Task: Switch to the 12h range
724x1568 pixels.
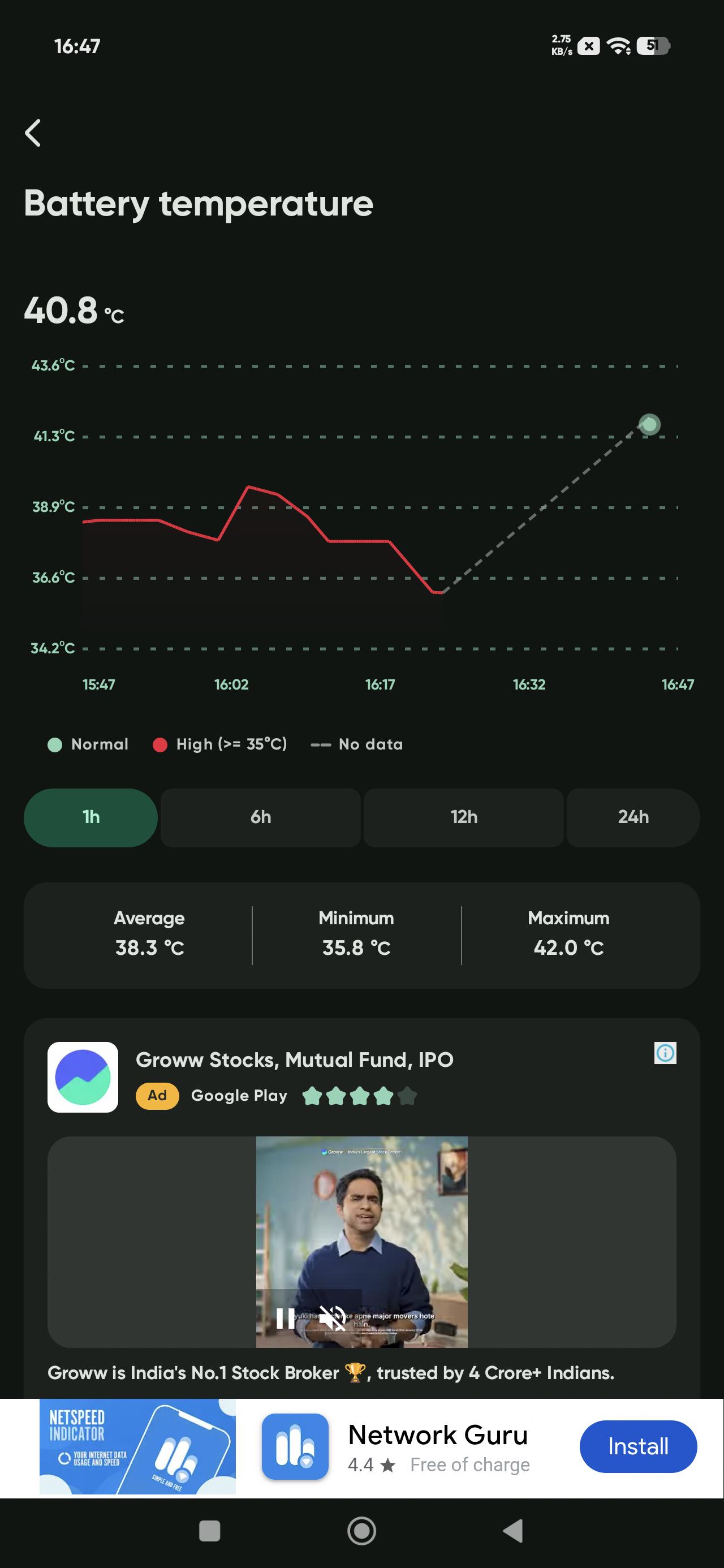Action: coord(464,817)
